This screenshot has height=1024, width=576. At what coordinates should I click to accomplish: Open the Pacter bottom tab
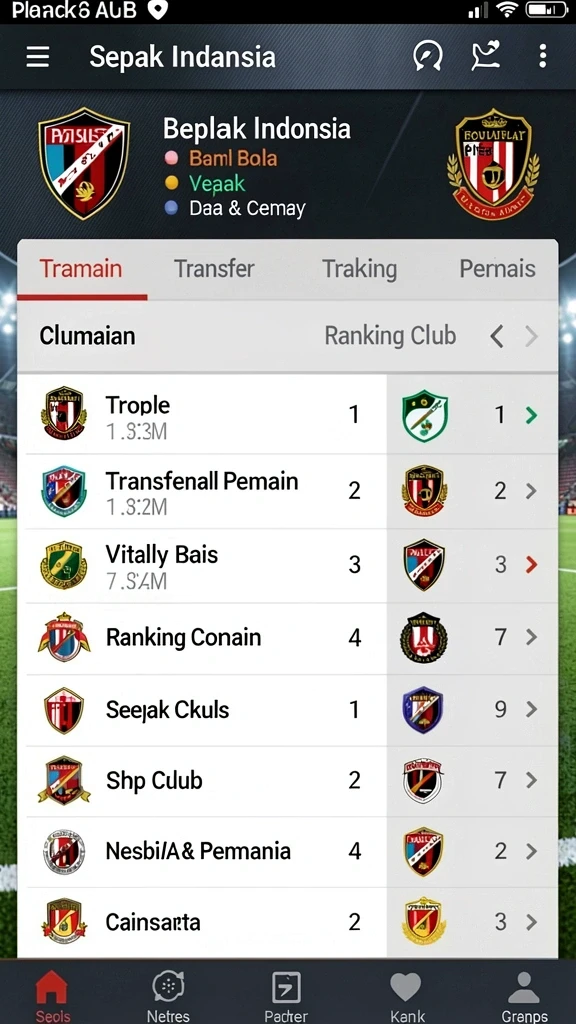pos(286,996)
